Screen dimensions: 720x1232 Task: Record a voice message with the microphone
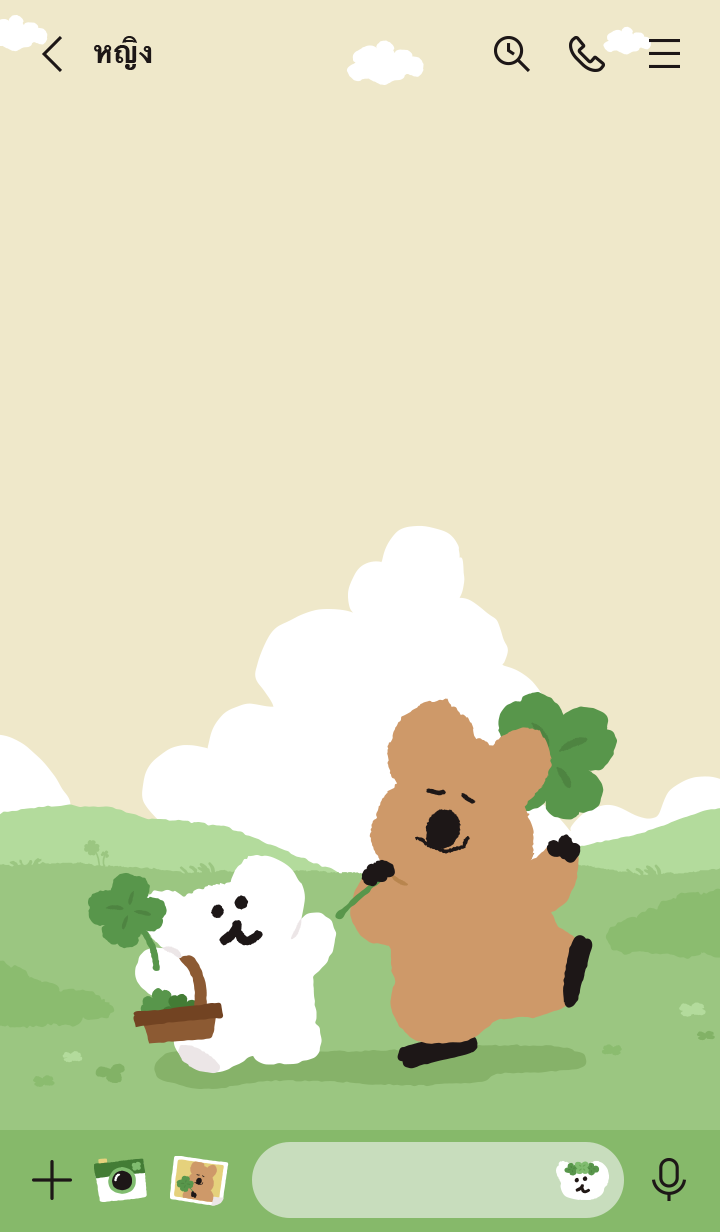(x=668, y=1180)
